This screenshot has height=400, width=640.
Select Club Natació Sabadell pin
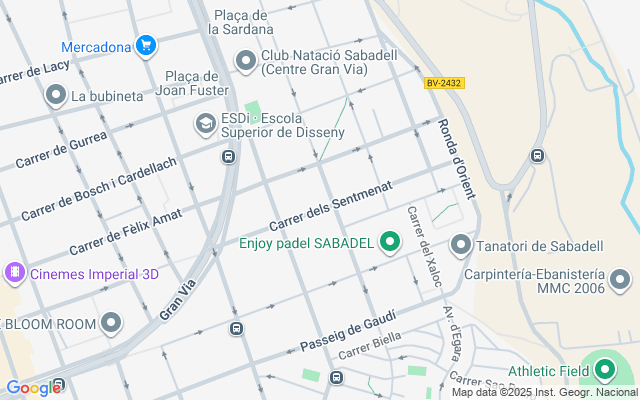[x=246, y=62]
